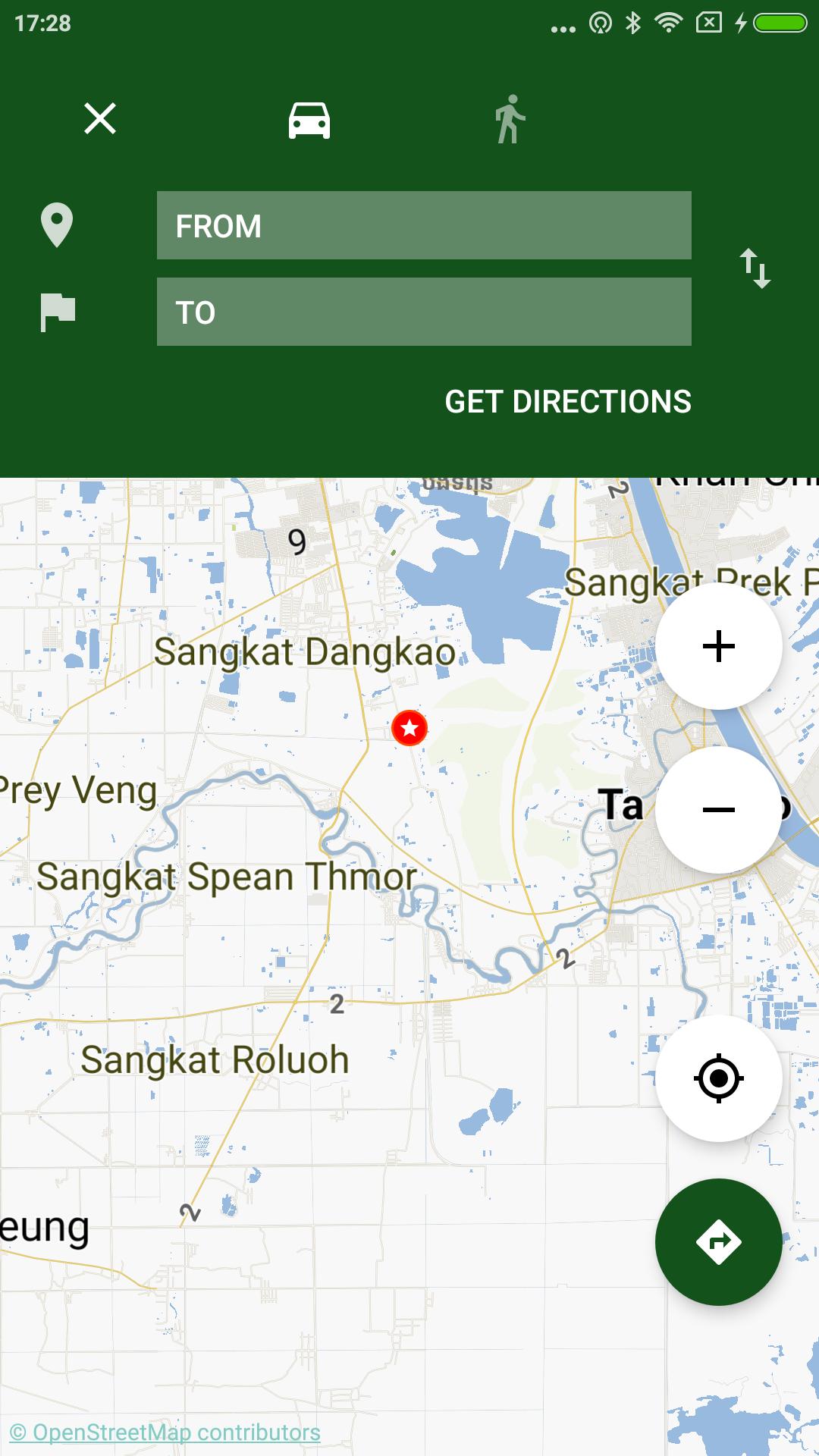Viewport: 819px width, 1456px height.
Task: Tap the FROM input field
Action: [423, 225]
